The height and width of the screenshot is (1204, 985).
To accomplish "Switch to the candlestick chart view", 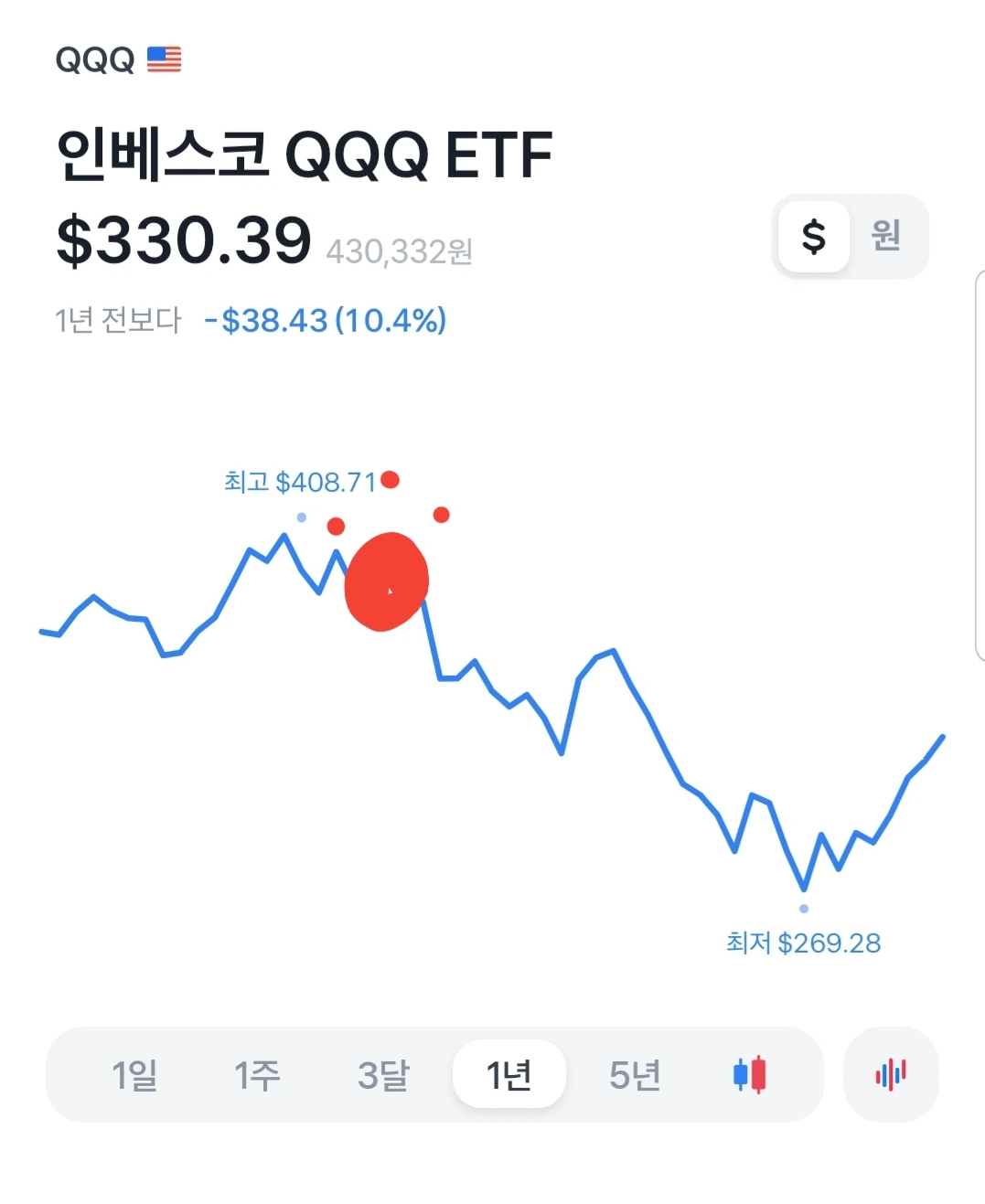I will click(750, 1075).
